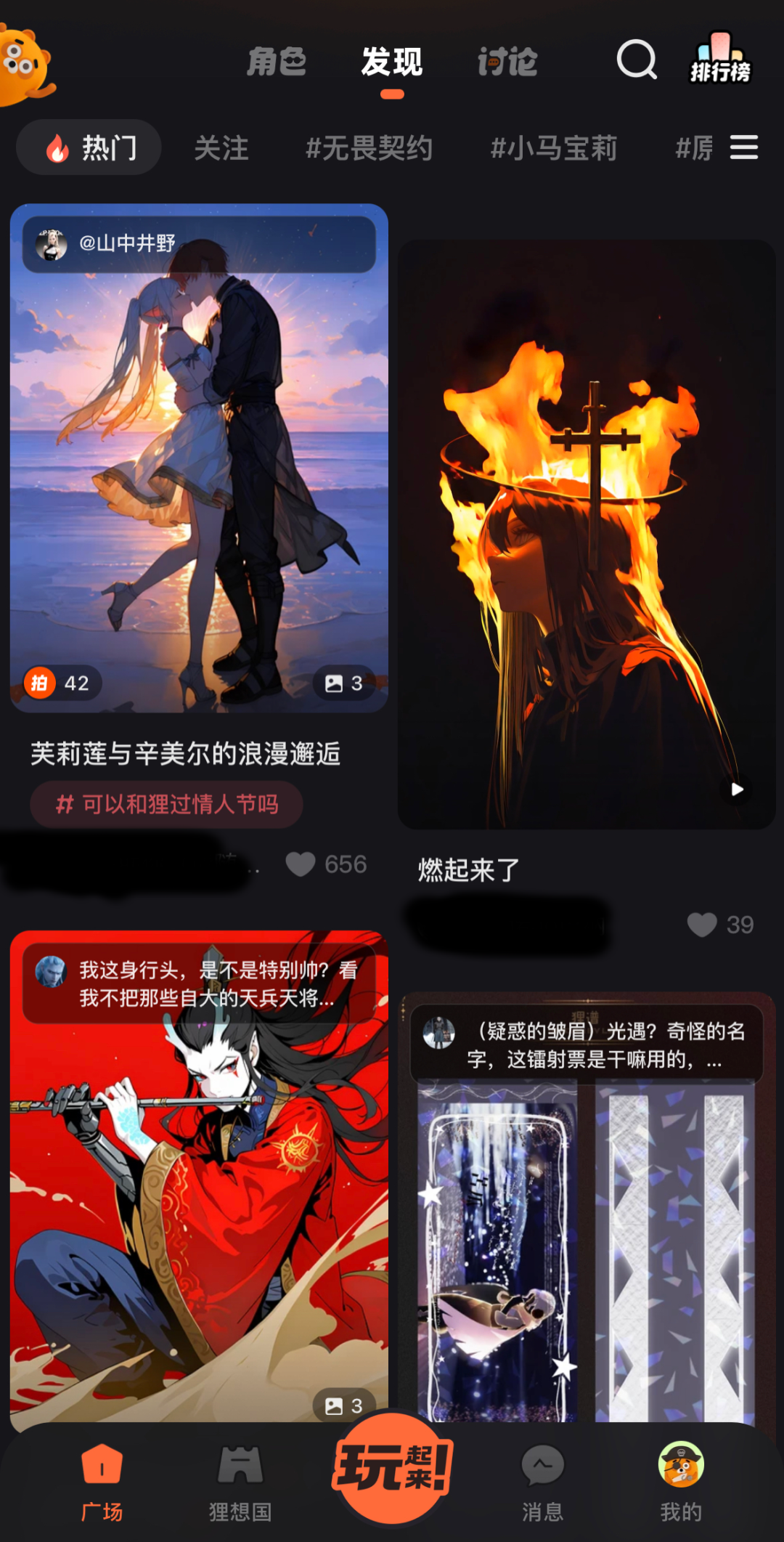Screen dimensions: 784x1542
Task: Switch to the 角色 tab
Action: tap(277, 62)
